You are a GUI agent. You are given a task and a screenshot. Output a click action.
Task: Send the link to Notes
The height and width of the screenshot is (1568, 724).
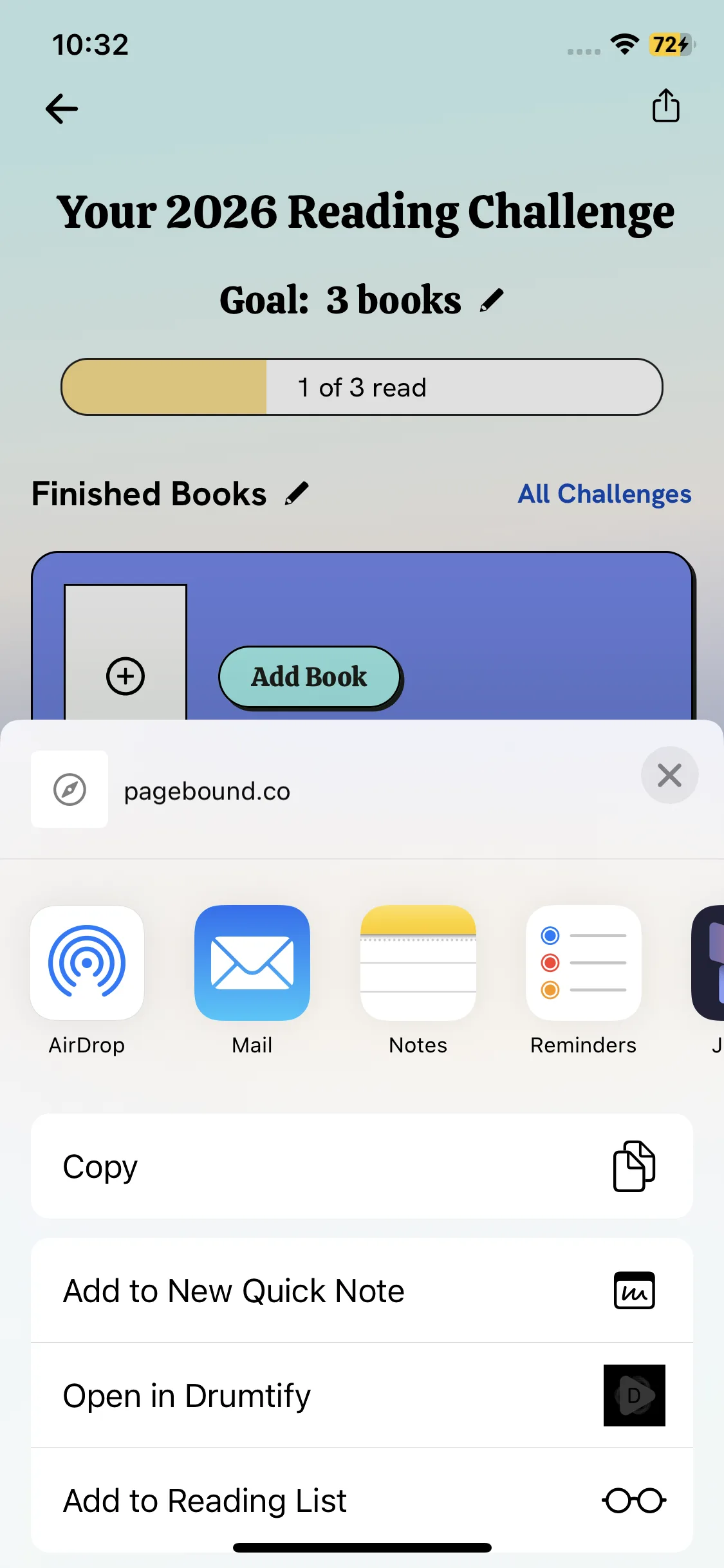click(418, 980)
